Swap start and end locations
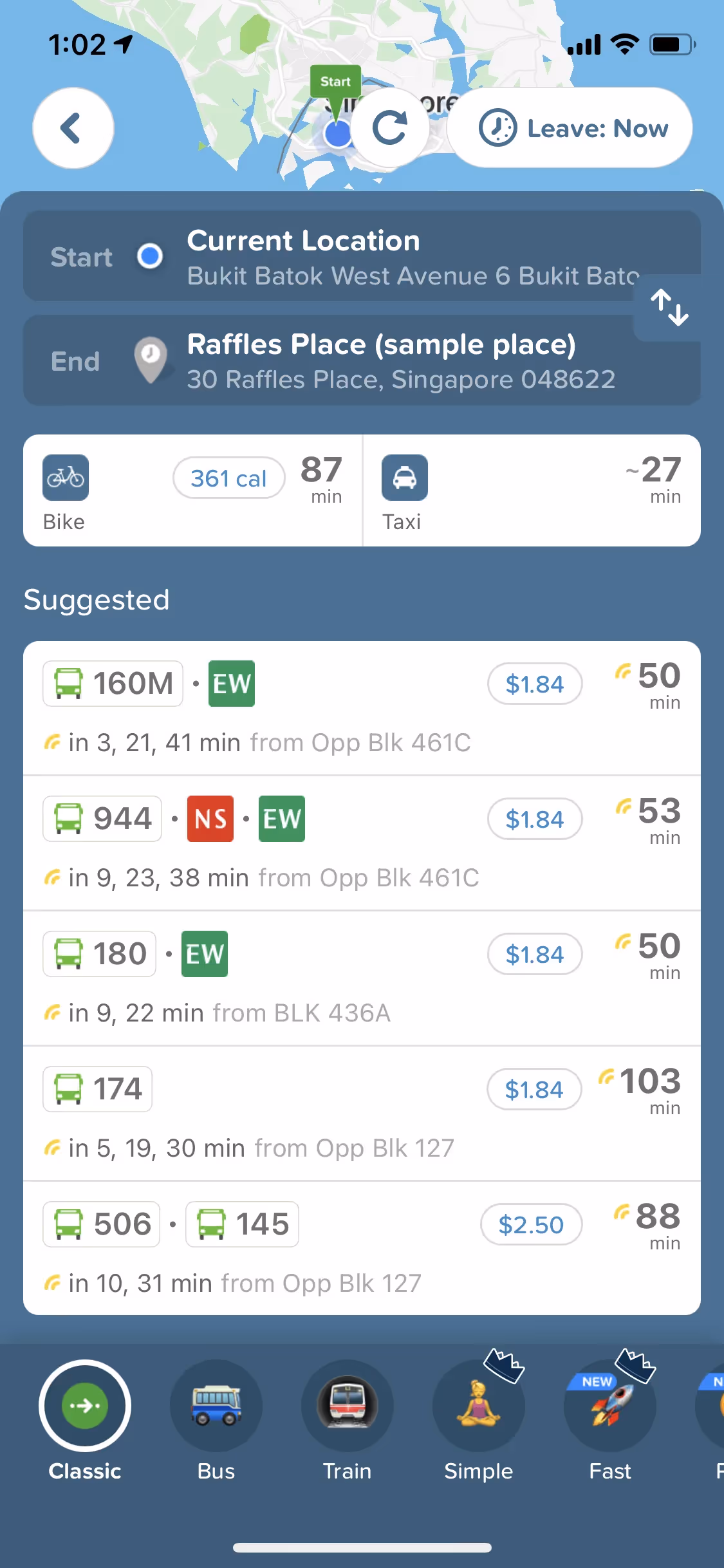 pyautogui.click(x=669, y=308)
